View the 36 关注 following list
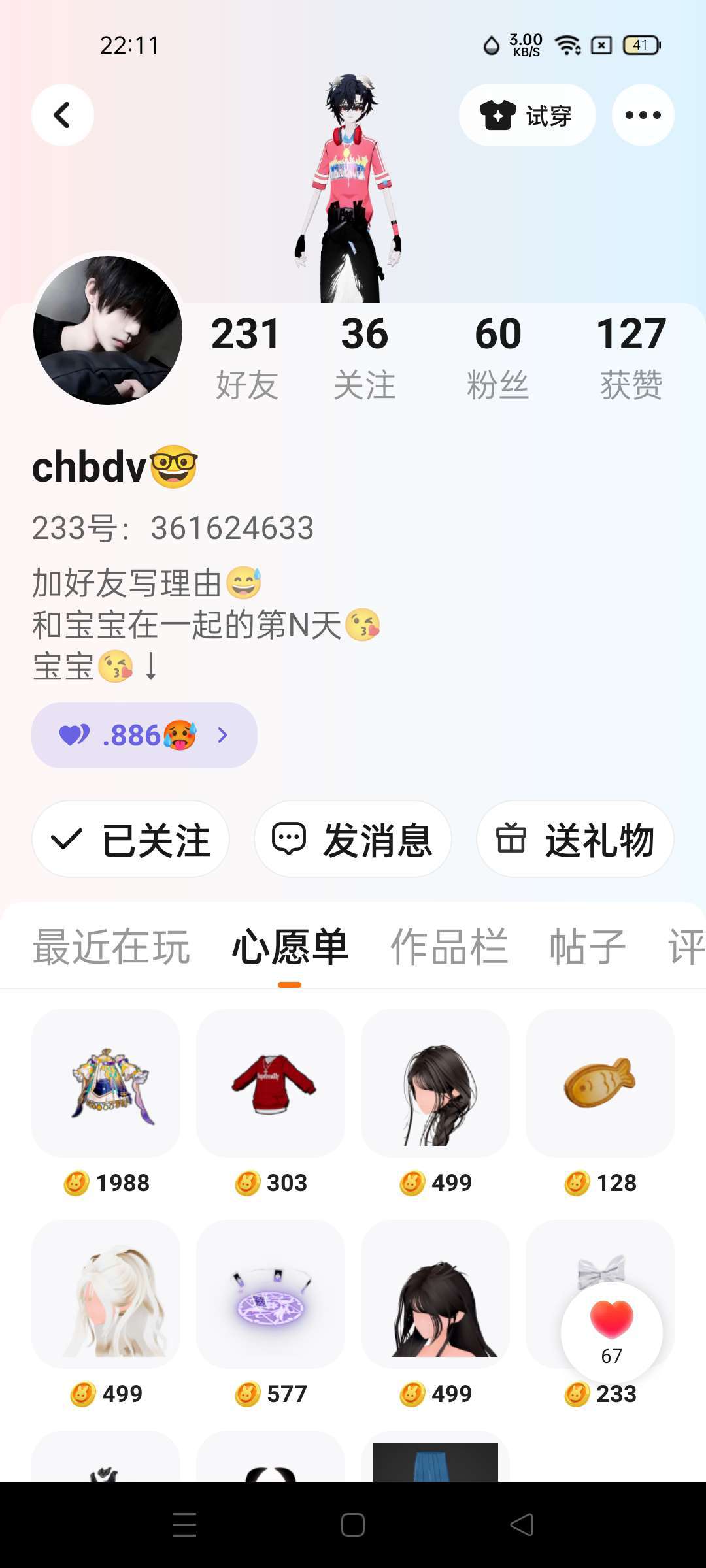 (364, 356)
